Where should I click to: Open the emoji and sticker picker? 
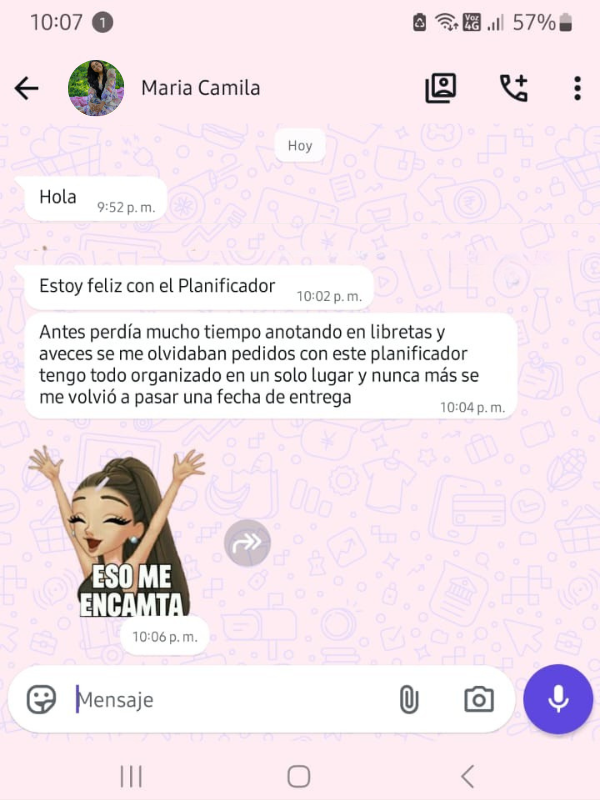point(42,699)
